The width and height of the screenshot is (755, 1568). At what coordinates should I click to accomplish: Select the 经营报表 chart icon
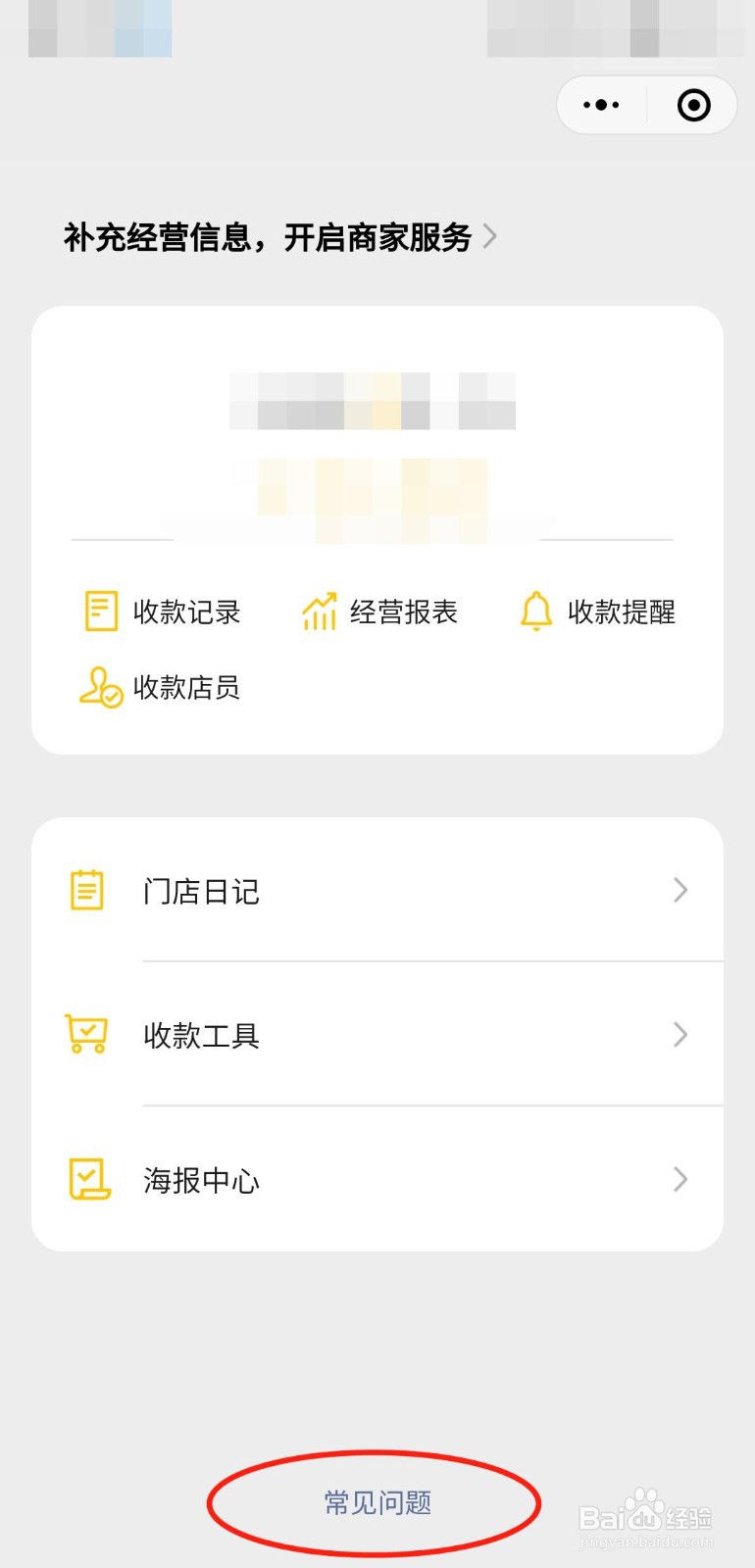point(319,611)
